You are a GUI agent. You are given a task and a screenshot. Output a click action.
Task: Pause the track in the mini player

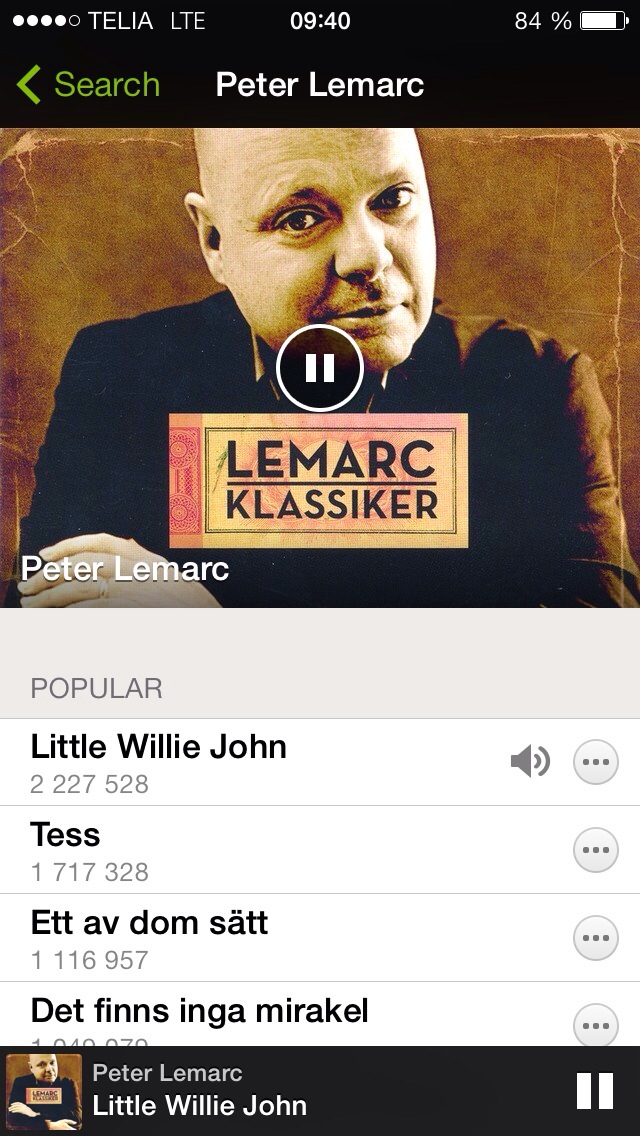(595, 1091)
